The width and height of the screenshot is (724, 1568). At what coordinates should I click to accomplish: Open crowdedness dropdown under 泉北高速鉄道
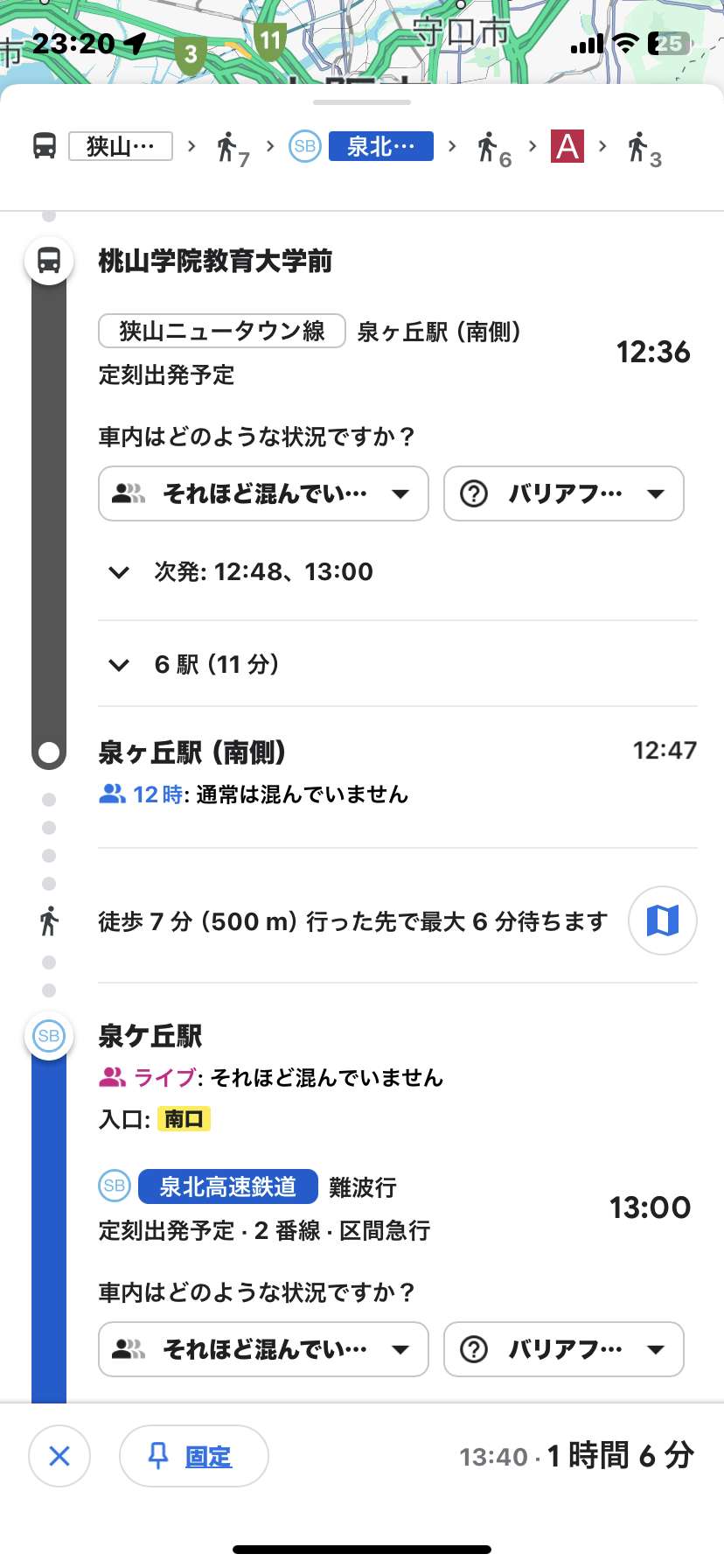(263, 1349)
